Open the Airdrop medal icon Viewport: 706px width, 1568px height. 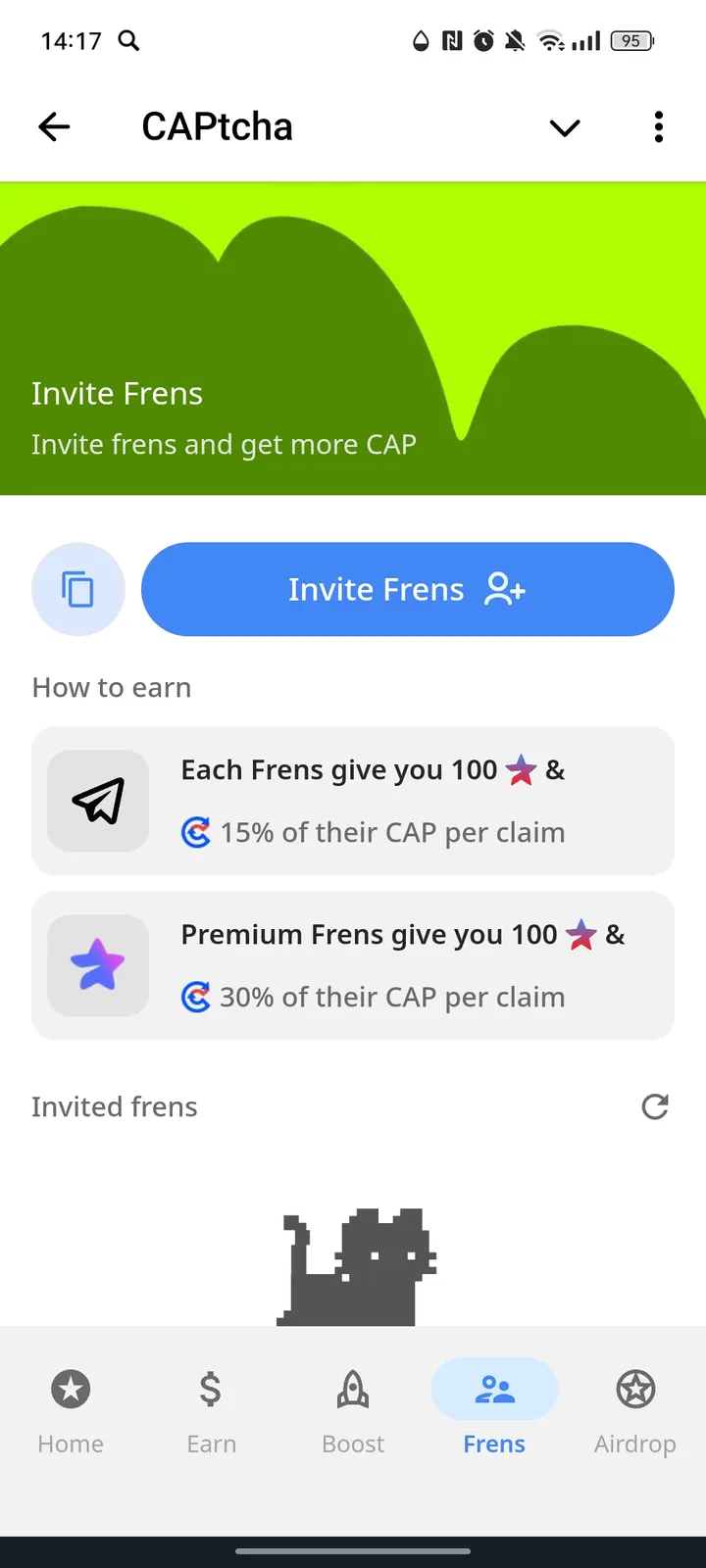pyautogui.click(x=634, y=1389)
